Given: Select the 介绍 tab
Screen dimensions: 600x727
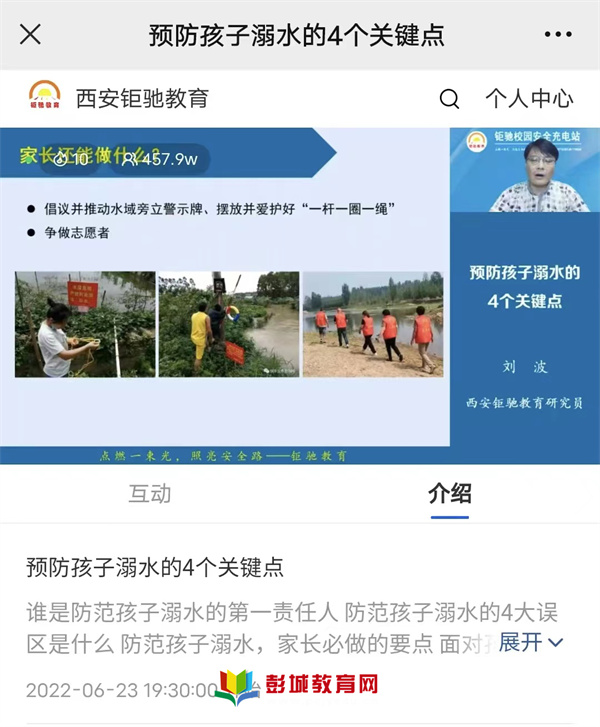Looking at the screenshot, I should coord(450,493).
